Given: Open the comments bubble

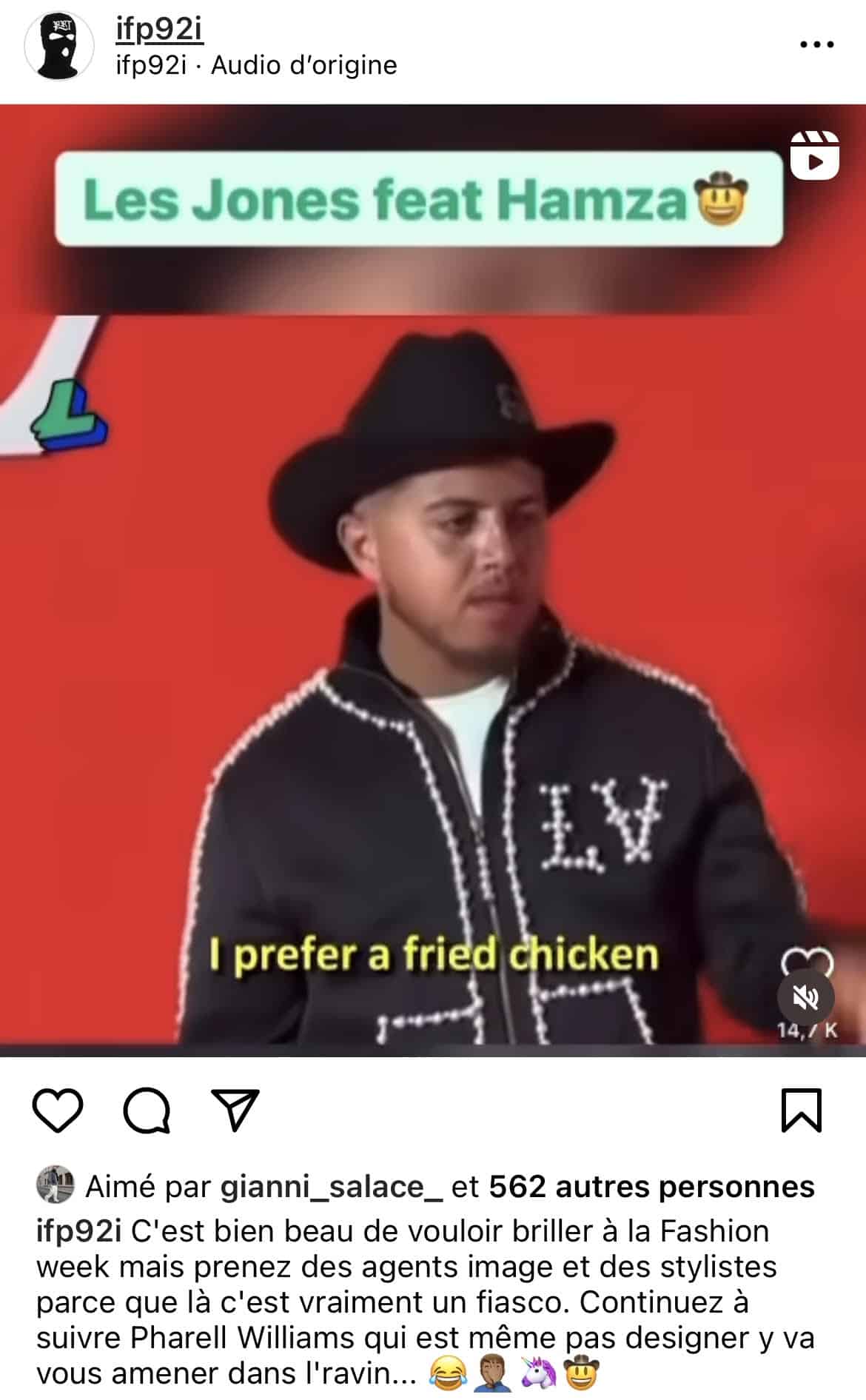Looking at the screenshot, I should click(x=147, y=1111).
